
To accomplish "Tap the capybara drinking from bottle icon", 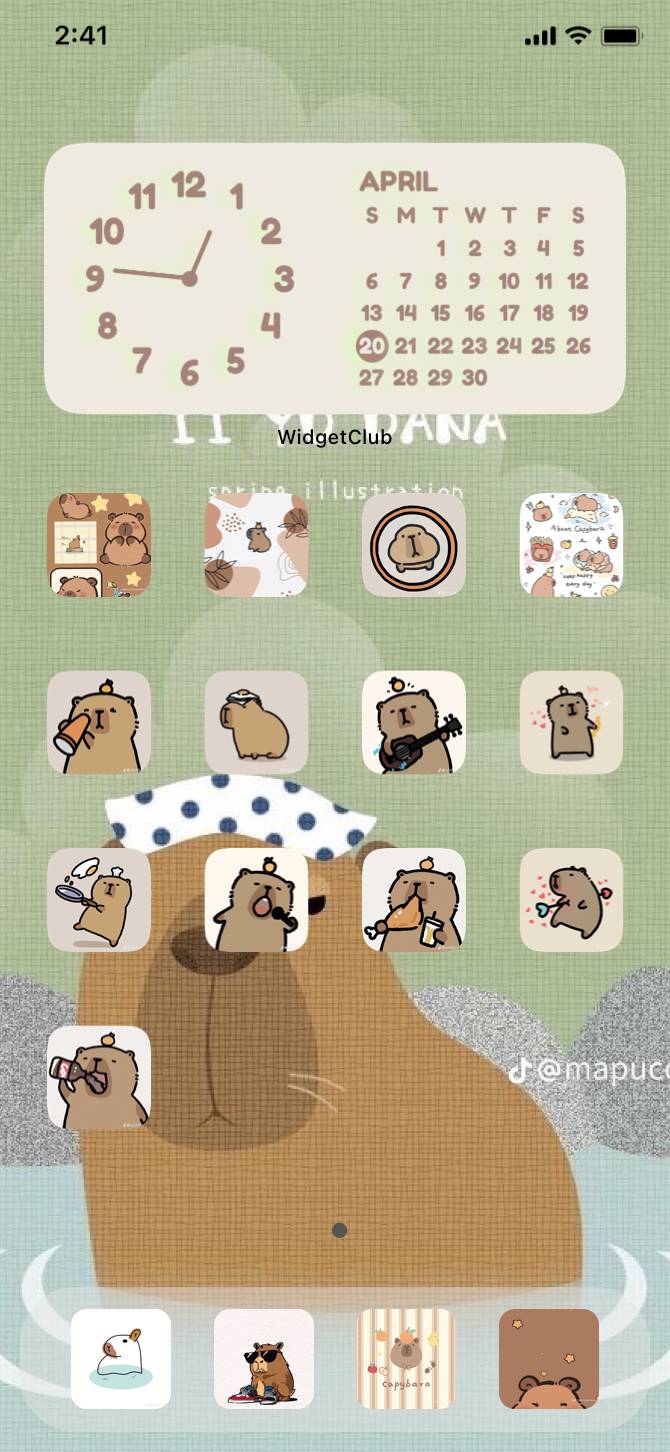I will coord(99,1077).
